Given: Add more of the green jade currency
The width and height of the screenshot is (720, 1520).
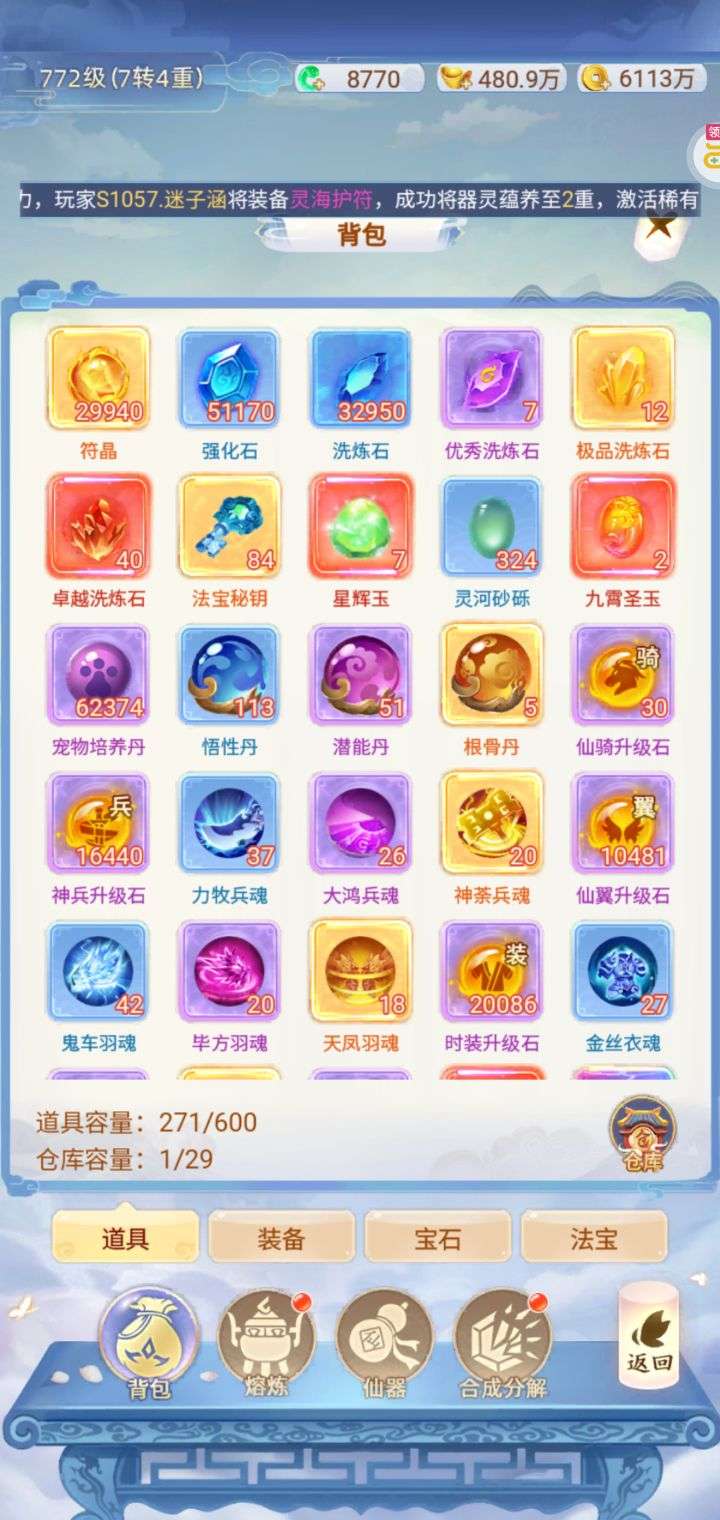Looking at the screenshot, I should (311, 80).
